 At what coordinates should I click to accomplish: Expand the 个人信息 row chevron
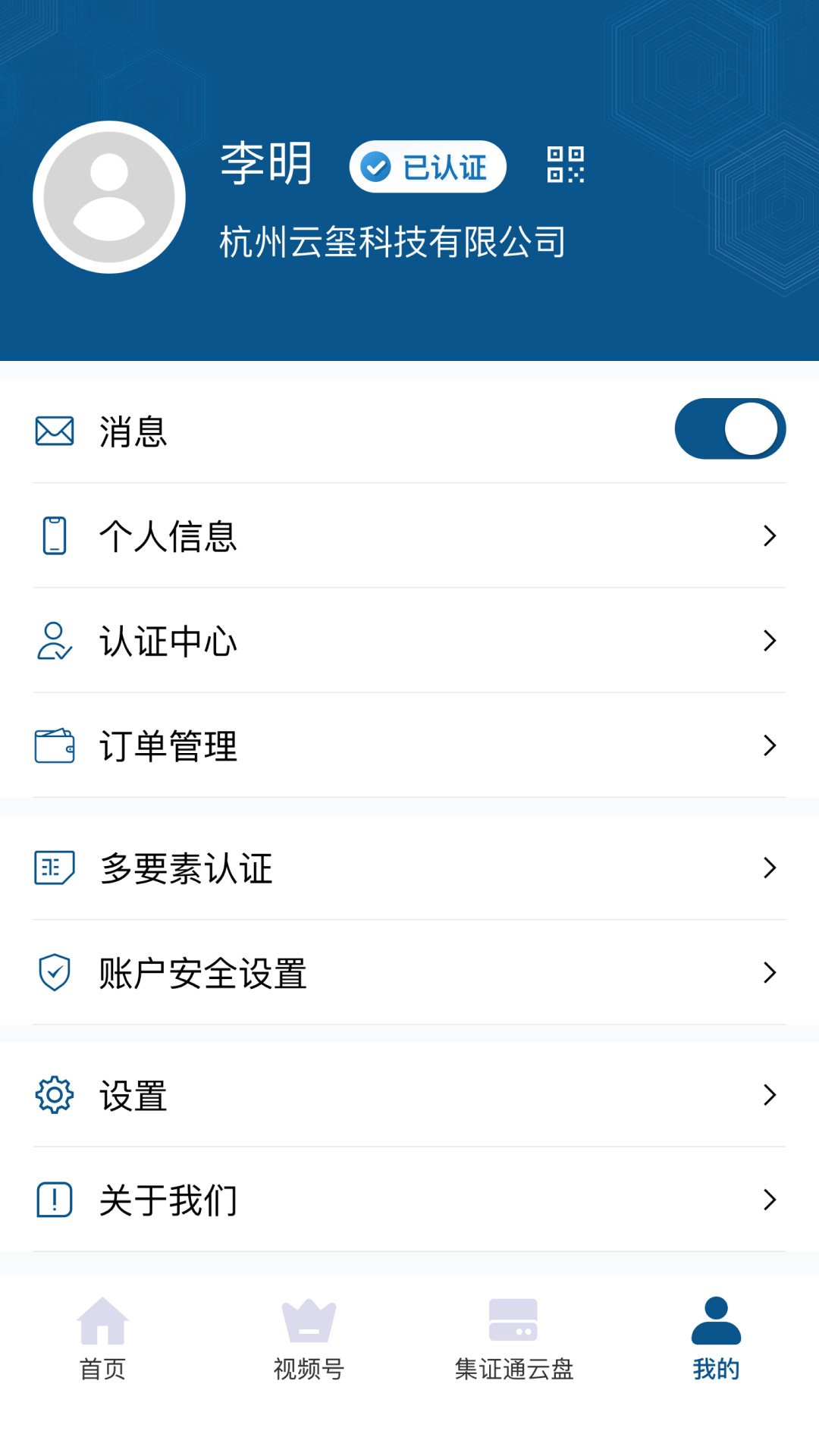coord(770,535)
